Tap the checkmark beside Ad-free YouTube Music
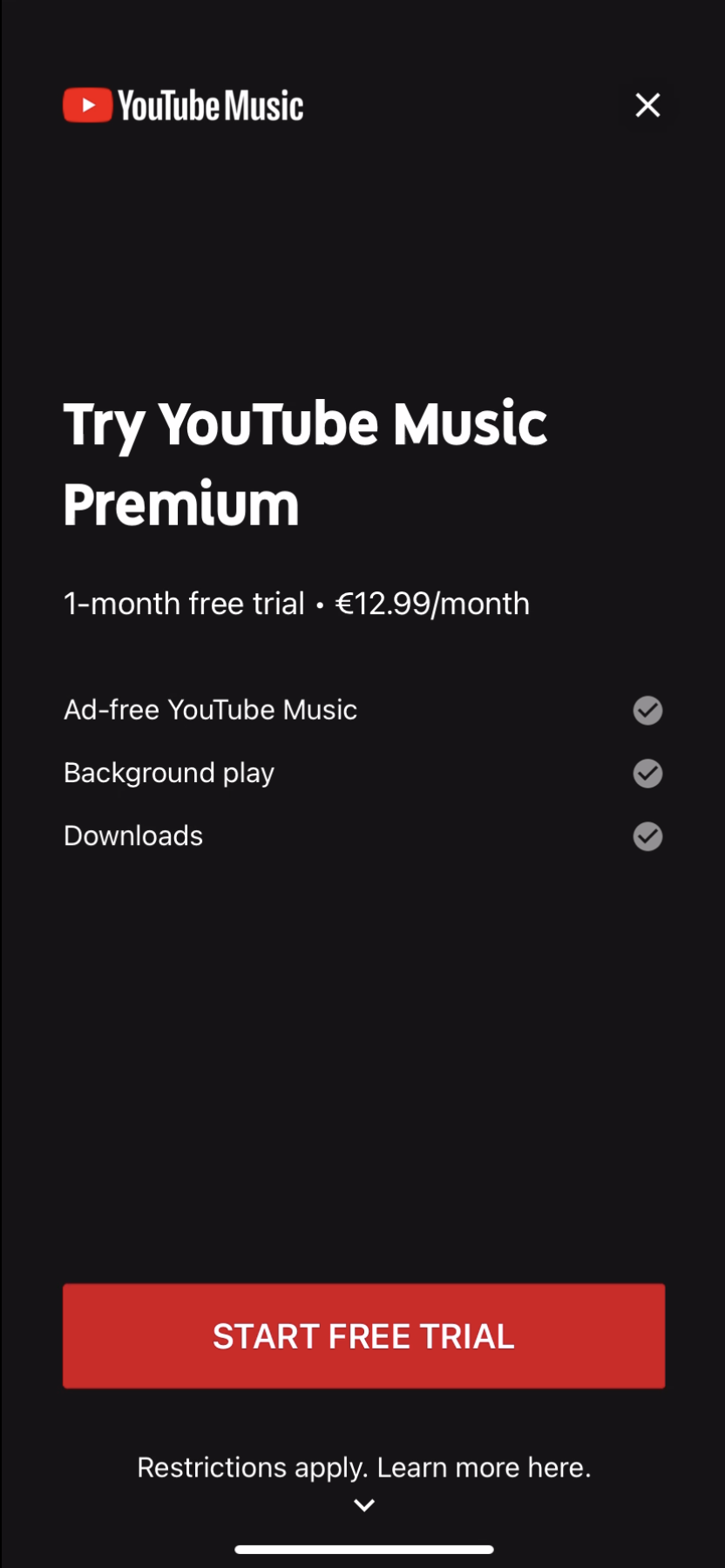The height and width of the screenshot is (1568, 725). tap(647, 711)
